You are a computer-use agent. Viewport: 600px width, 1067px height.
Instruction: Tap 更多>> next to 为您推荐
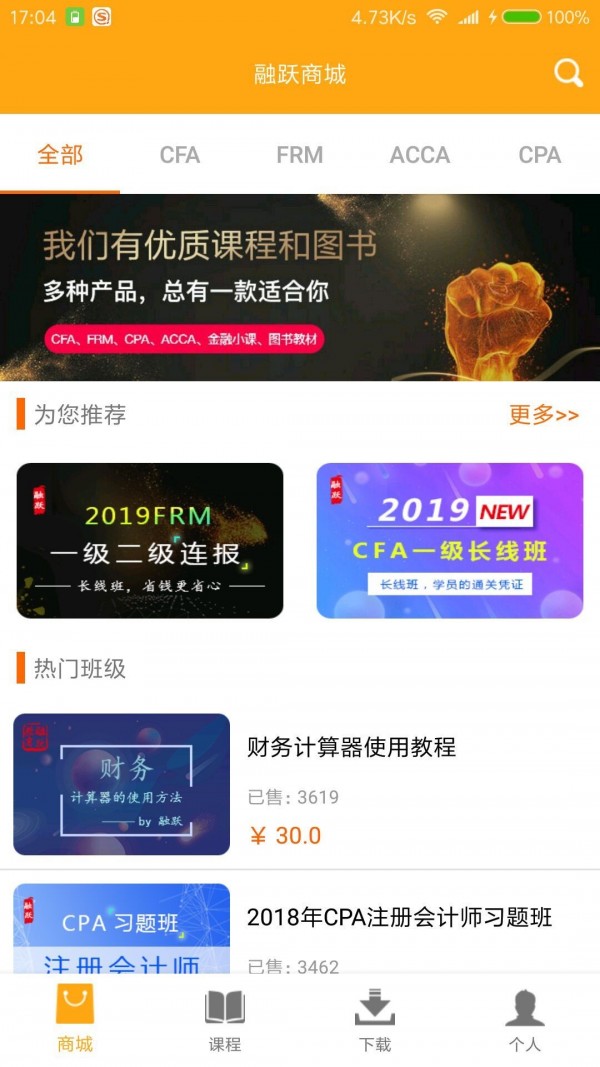(543, 415)
